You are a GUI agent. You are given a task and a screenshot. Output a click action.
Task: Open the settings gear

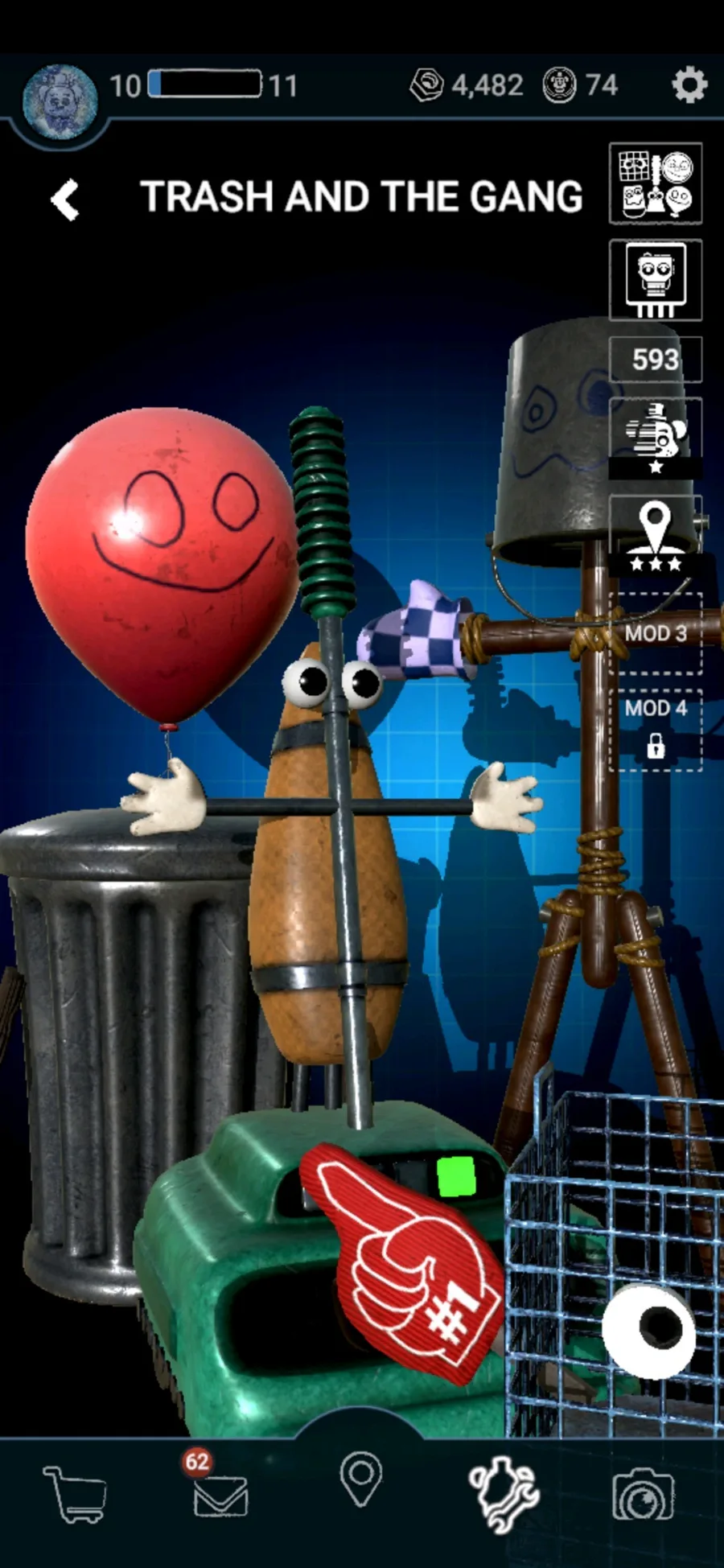click(x=689, y=84)
